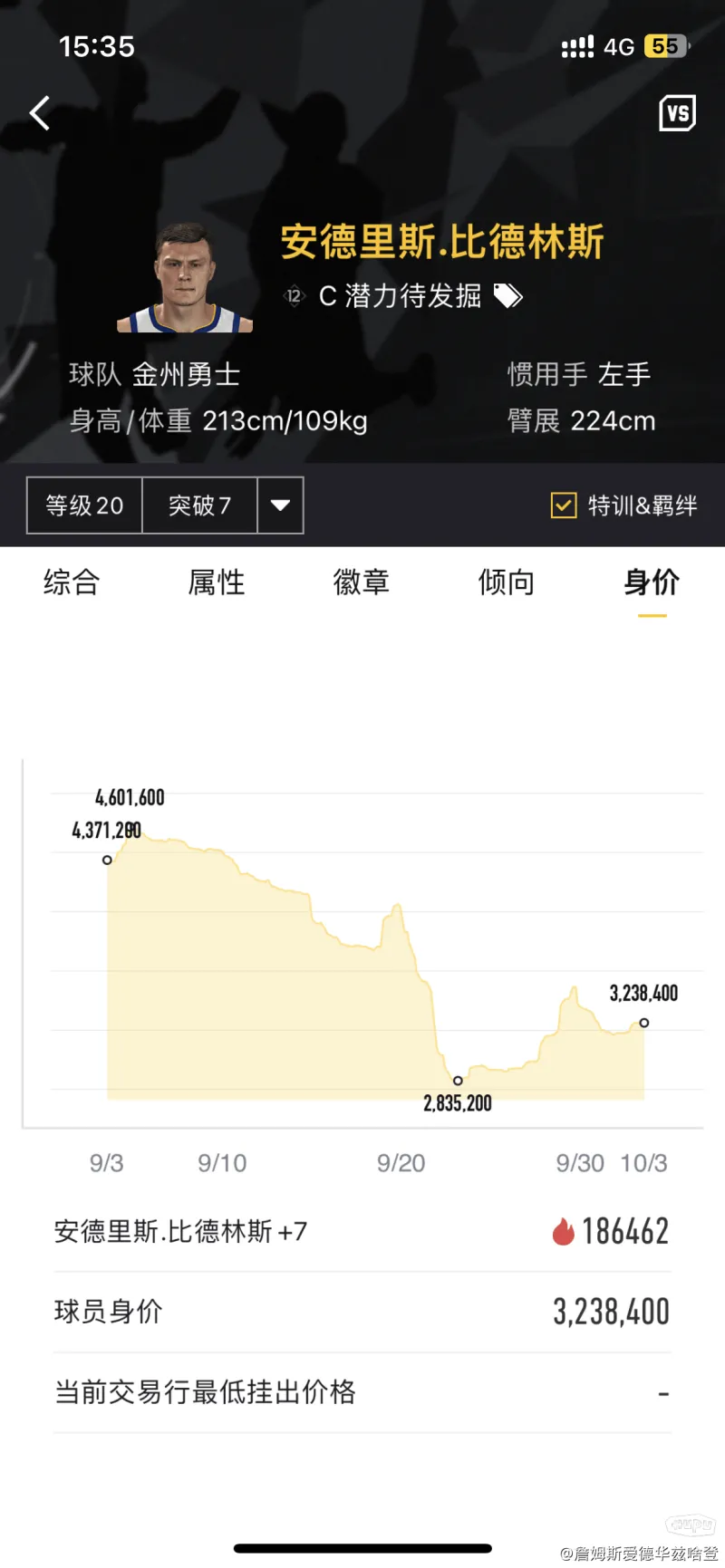Screen dimensions: 725x1568
Task: Toggle the 特训&羁绊 checkbox
Action: [x=564, y=505]
